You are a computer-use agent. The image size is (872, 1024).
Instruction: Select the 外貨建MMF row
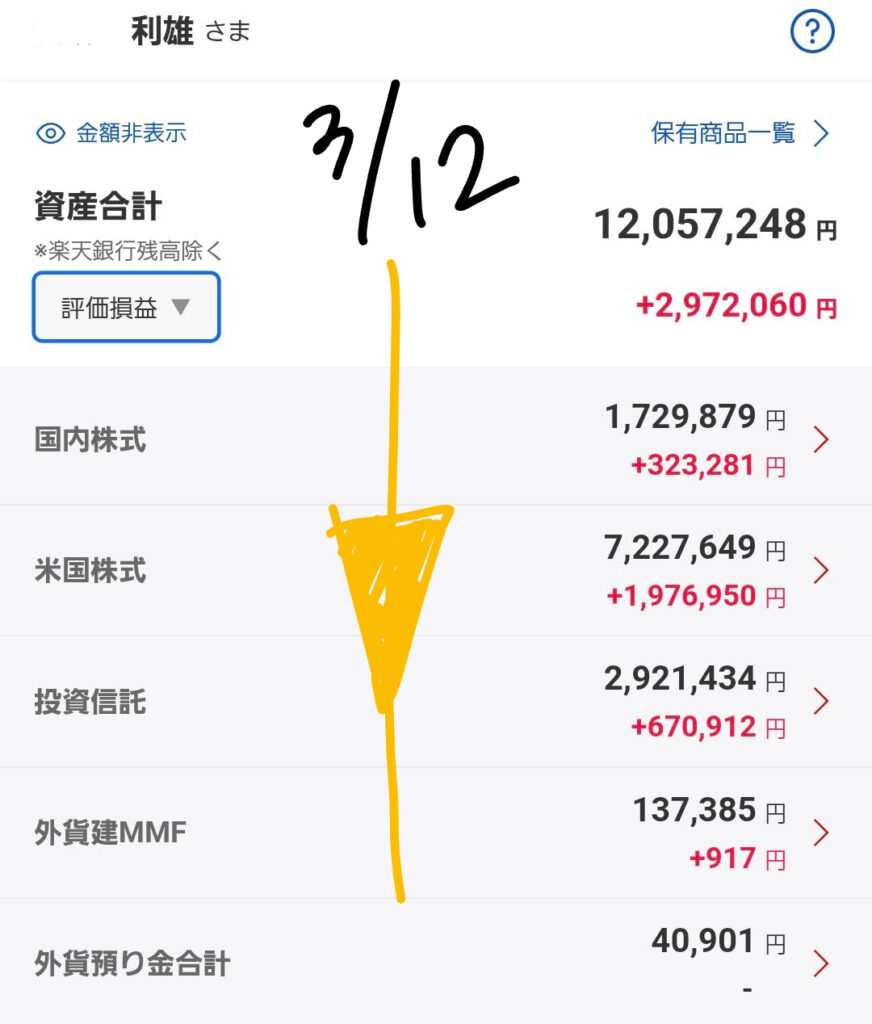coord(436,833)
